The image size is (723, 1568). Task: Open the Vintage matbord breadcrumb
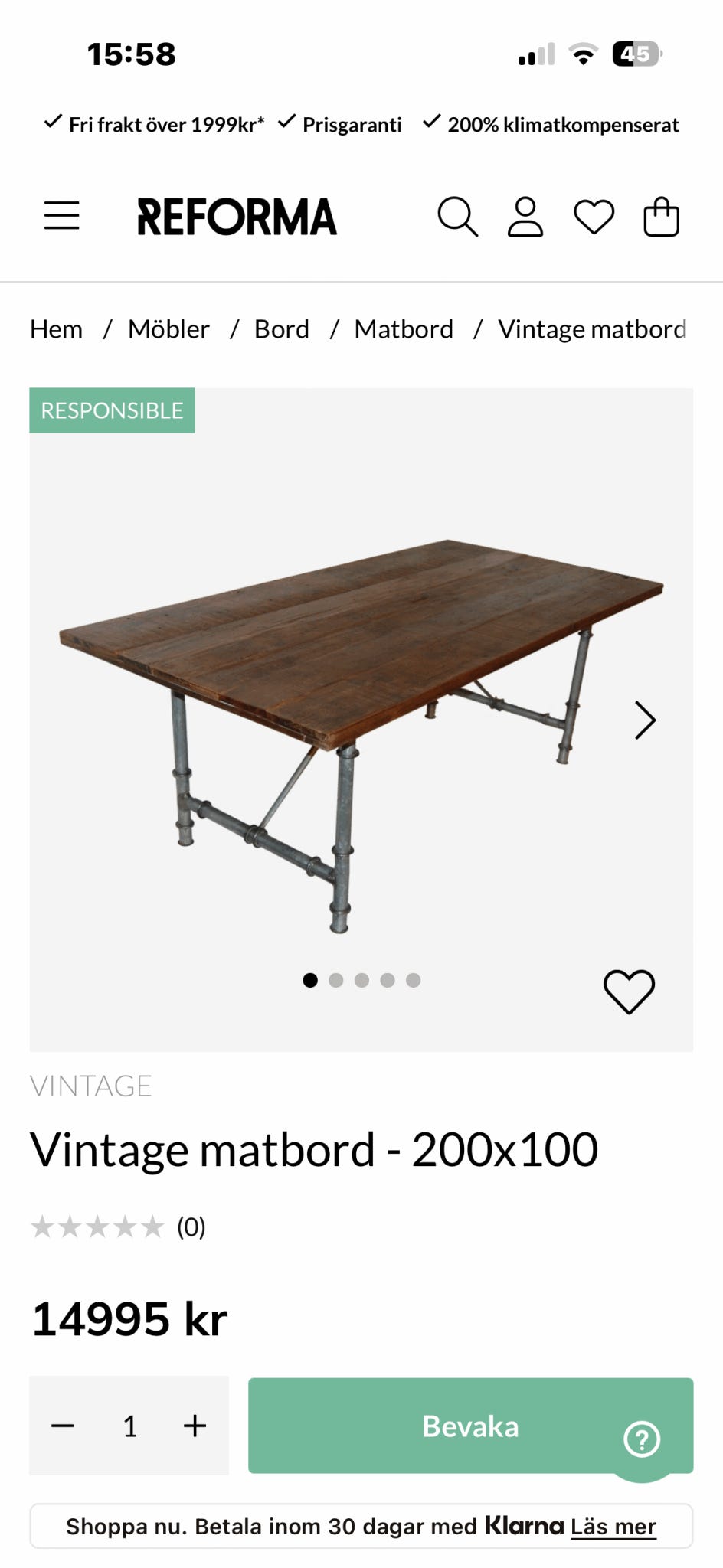pyautogui.click(x=592, y=329)
